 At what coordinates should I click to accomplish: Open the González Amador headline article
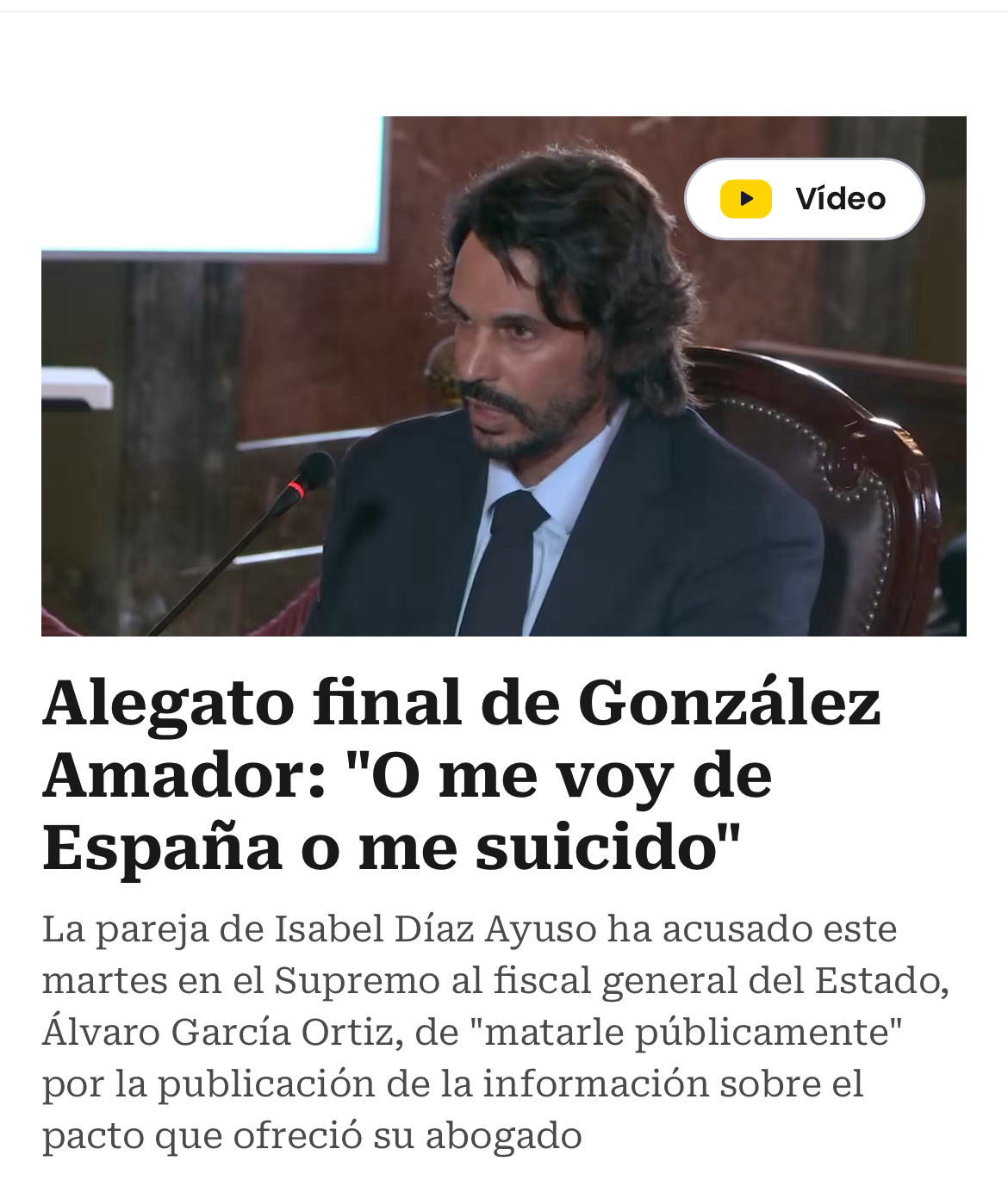coord(461,774)
